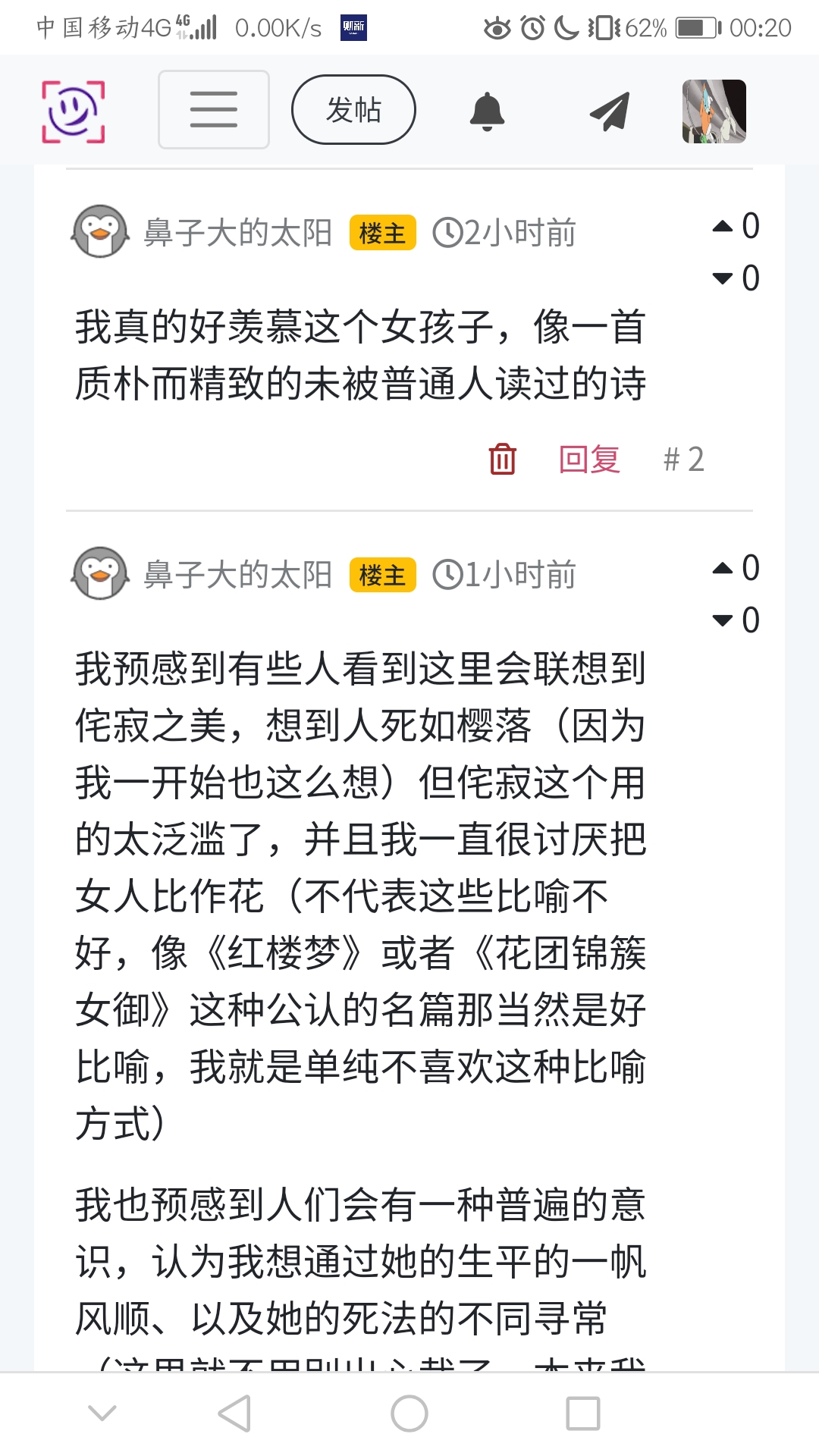This screenshot has width=819, height=1456.
Task: Open the #2 floor number link
Action: 683,459
